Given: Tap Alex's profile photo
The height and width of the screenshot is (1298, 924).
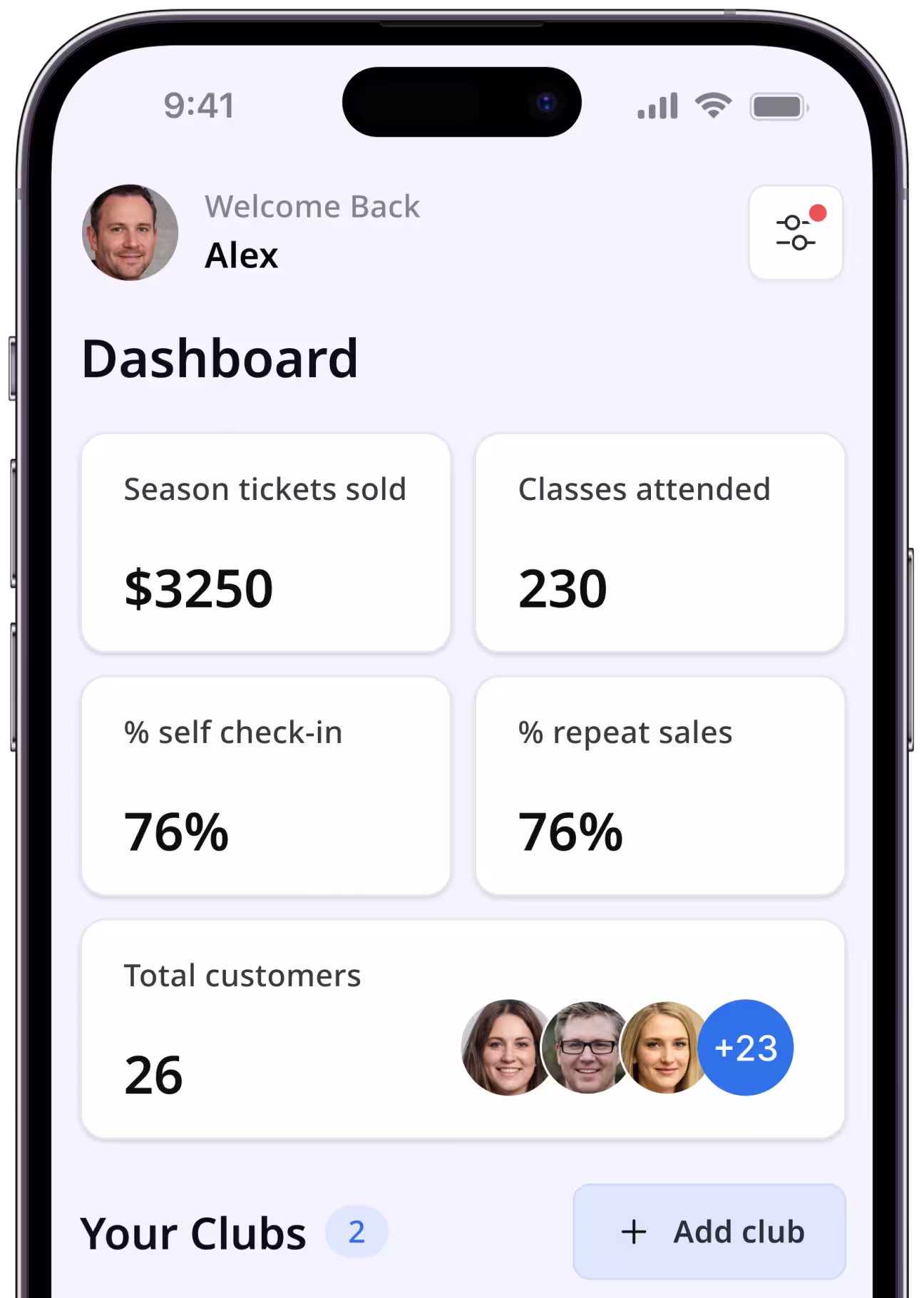Looking at the screenshot, I should tap(130, 232).
